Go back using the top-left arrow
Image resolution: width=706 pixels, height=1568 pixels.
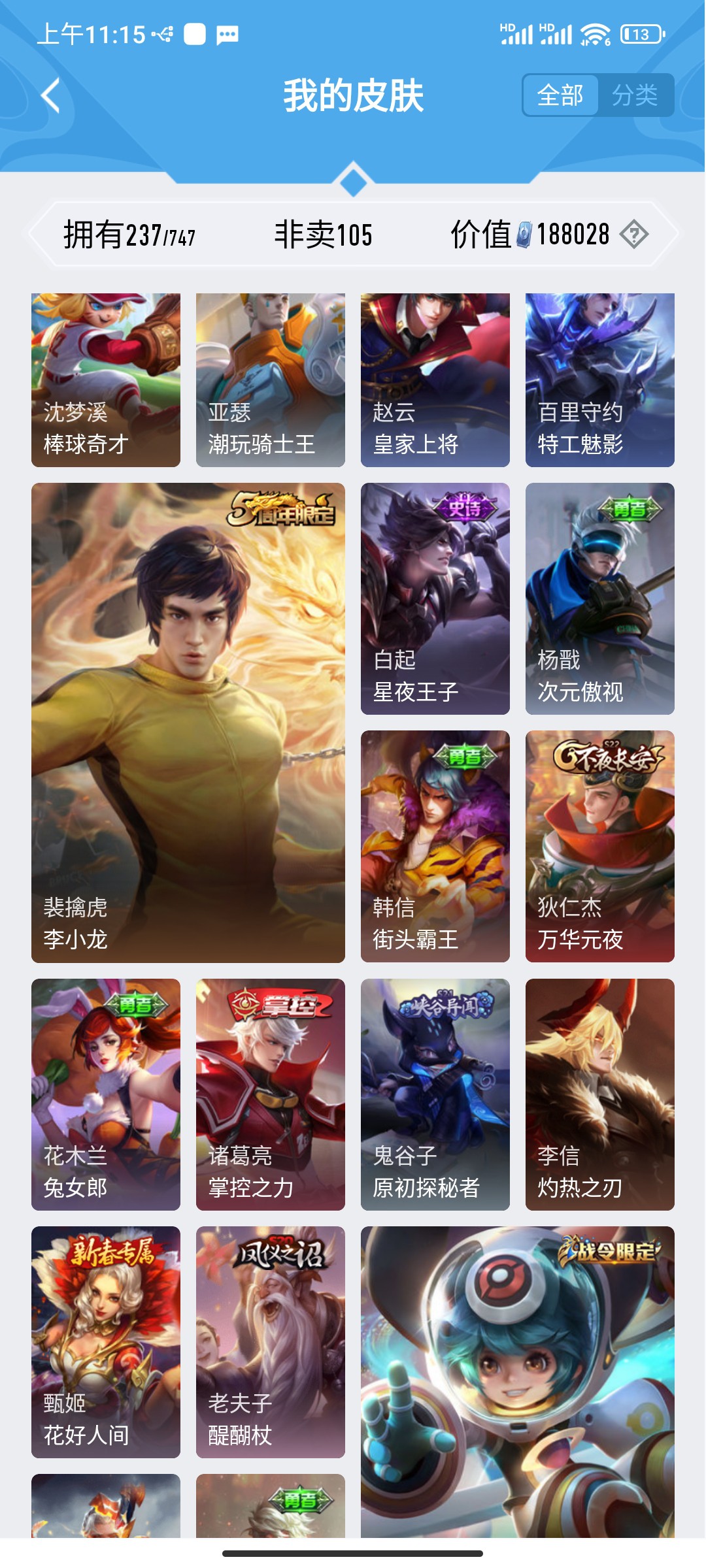click(x=51, y=95)
